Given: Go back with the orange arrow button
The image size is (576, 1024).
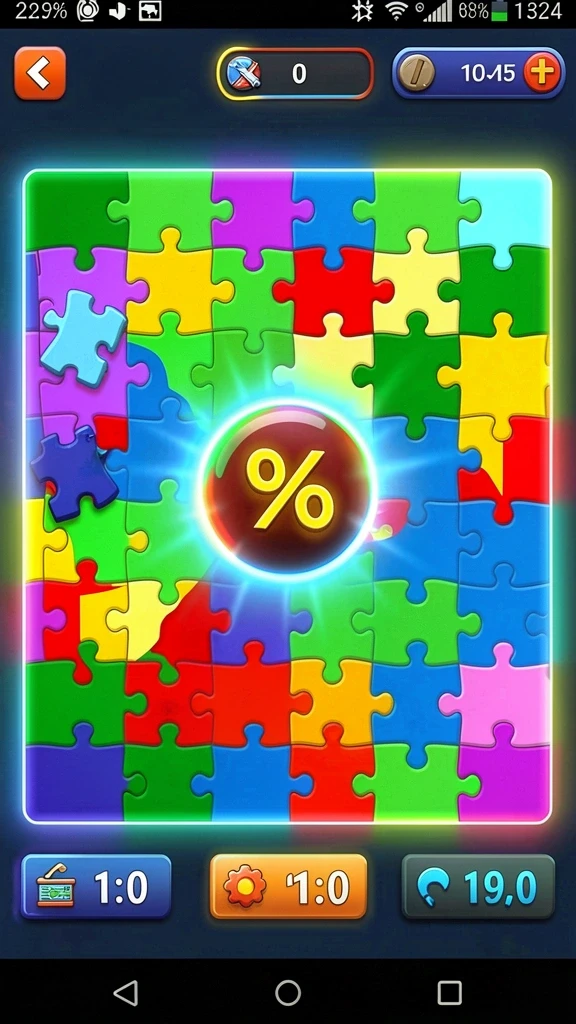Looking at the screenshot, I should (x=40, y=73).
